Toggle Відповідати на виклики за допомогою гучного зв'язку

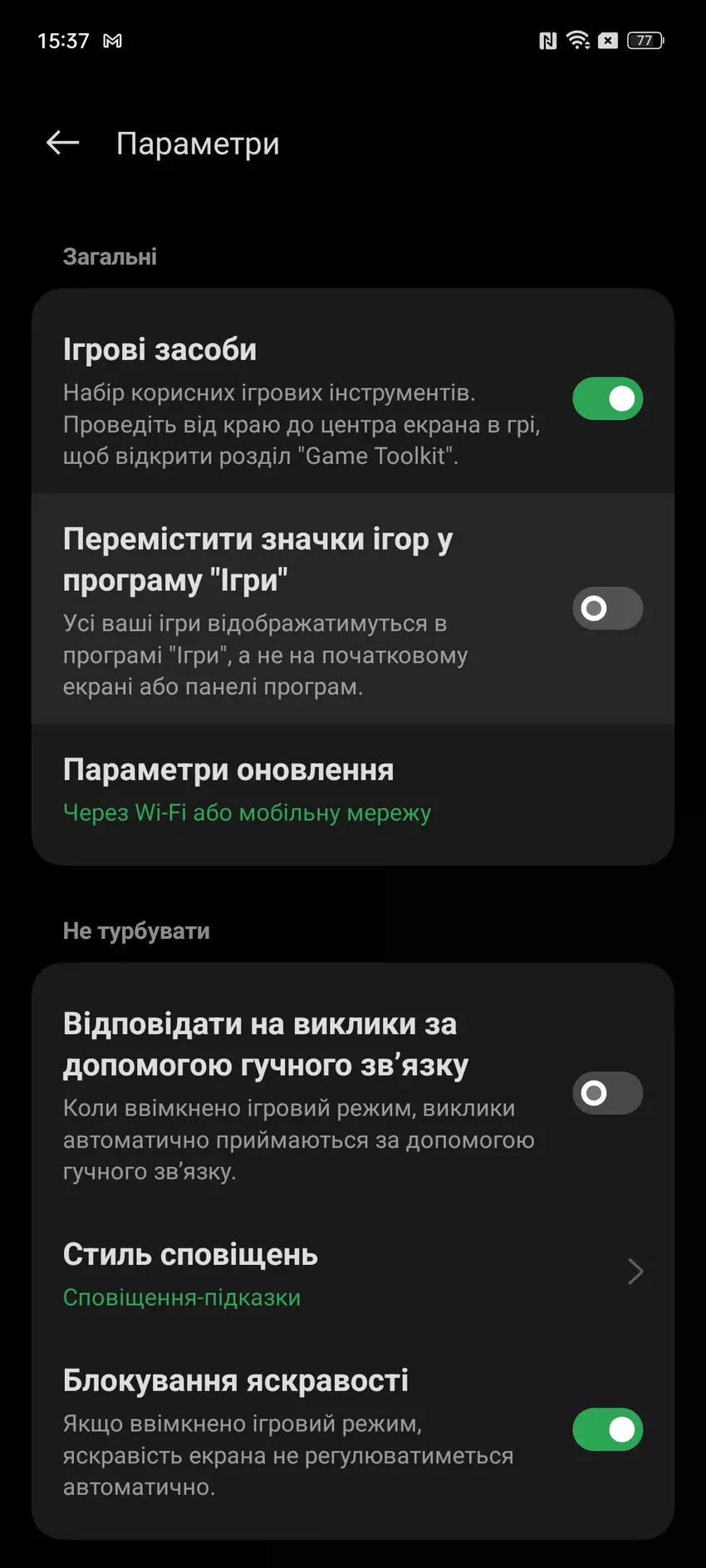coord(607,1093)
